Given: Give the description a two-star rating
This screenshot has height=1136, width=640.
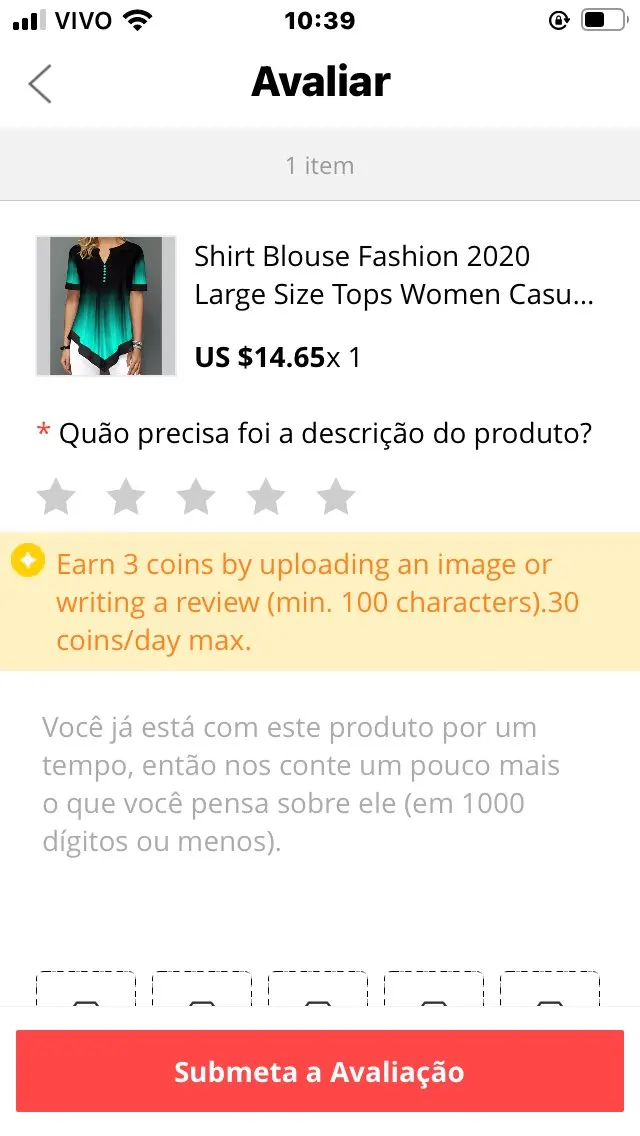Looking at the screenshot, I should [x=126, y=496].
